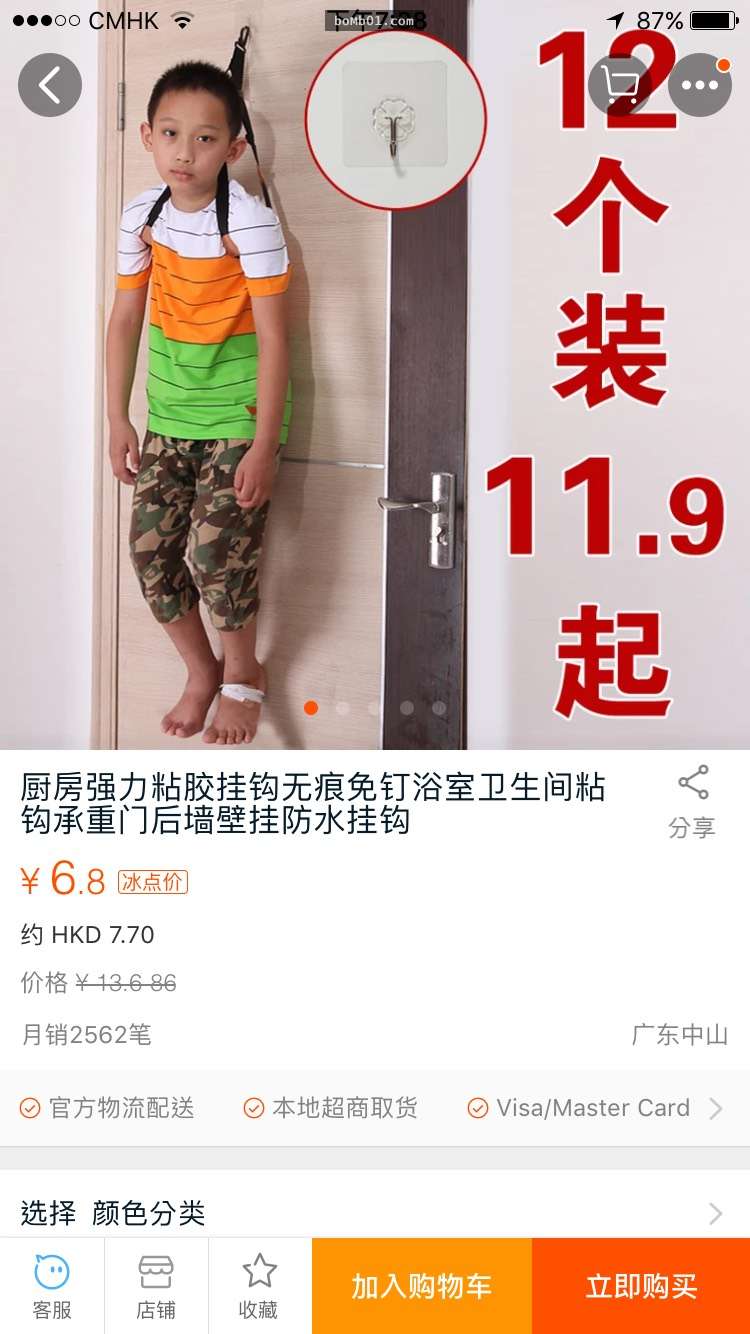Go back to the previous page

(49, 85)
